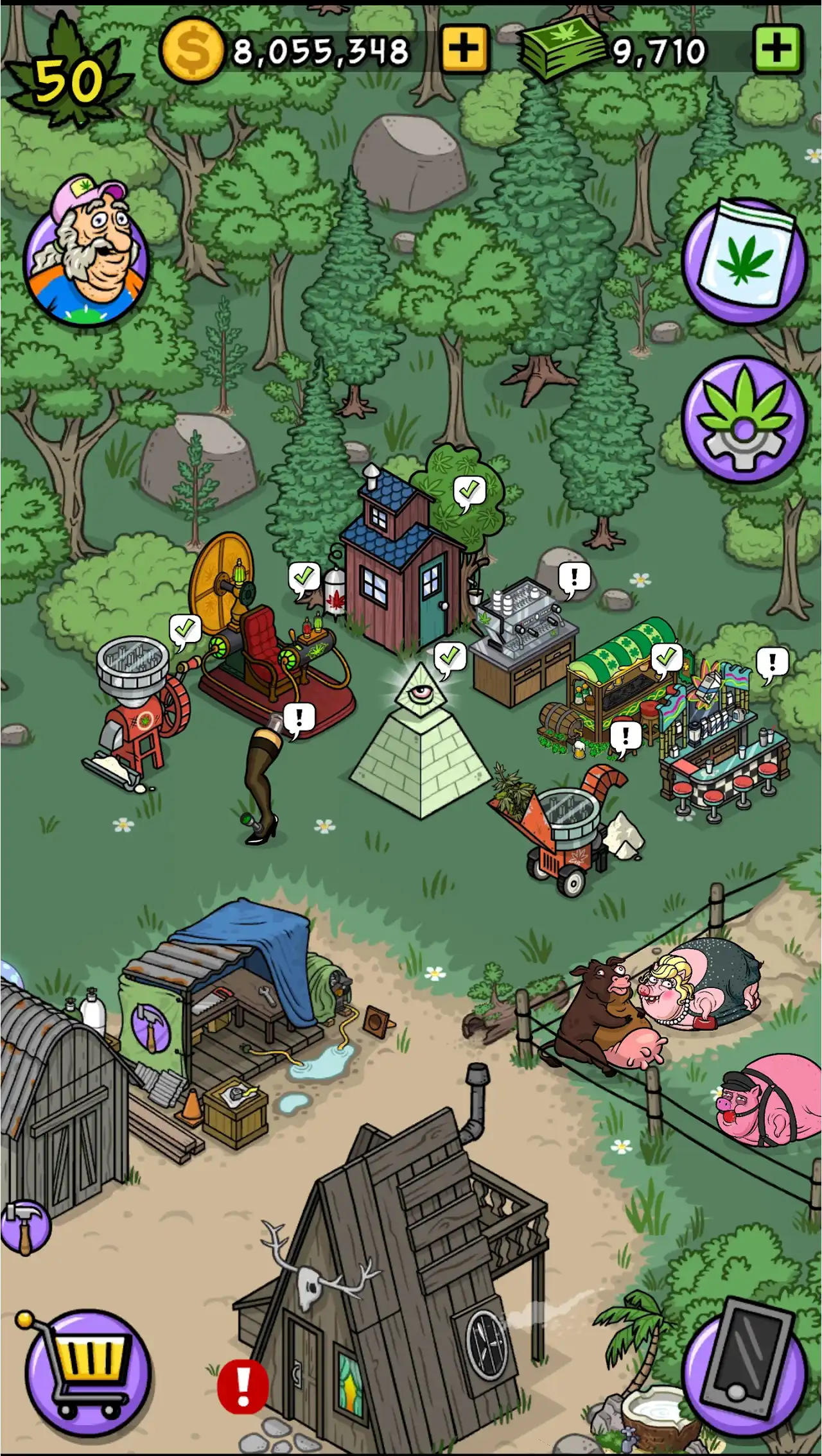This screenshot has width=822, height=1456.
Task: Collect from the time machine chair
Action: pyautogui.click(x=304, y=579)
